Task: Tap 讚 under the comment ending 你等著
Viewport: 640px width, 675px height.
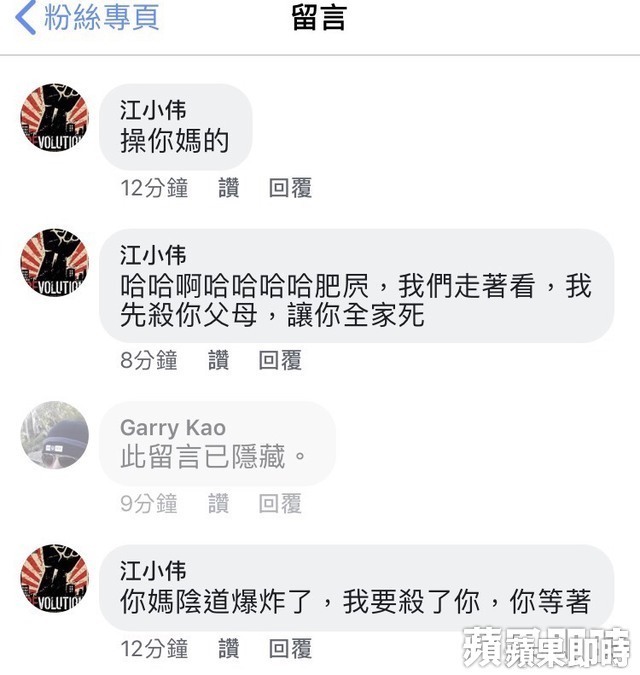Action: coord(229,648)
